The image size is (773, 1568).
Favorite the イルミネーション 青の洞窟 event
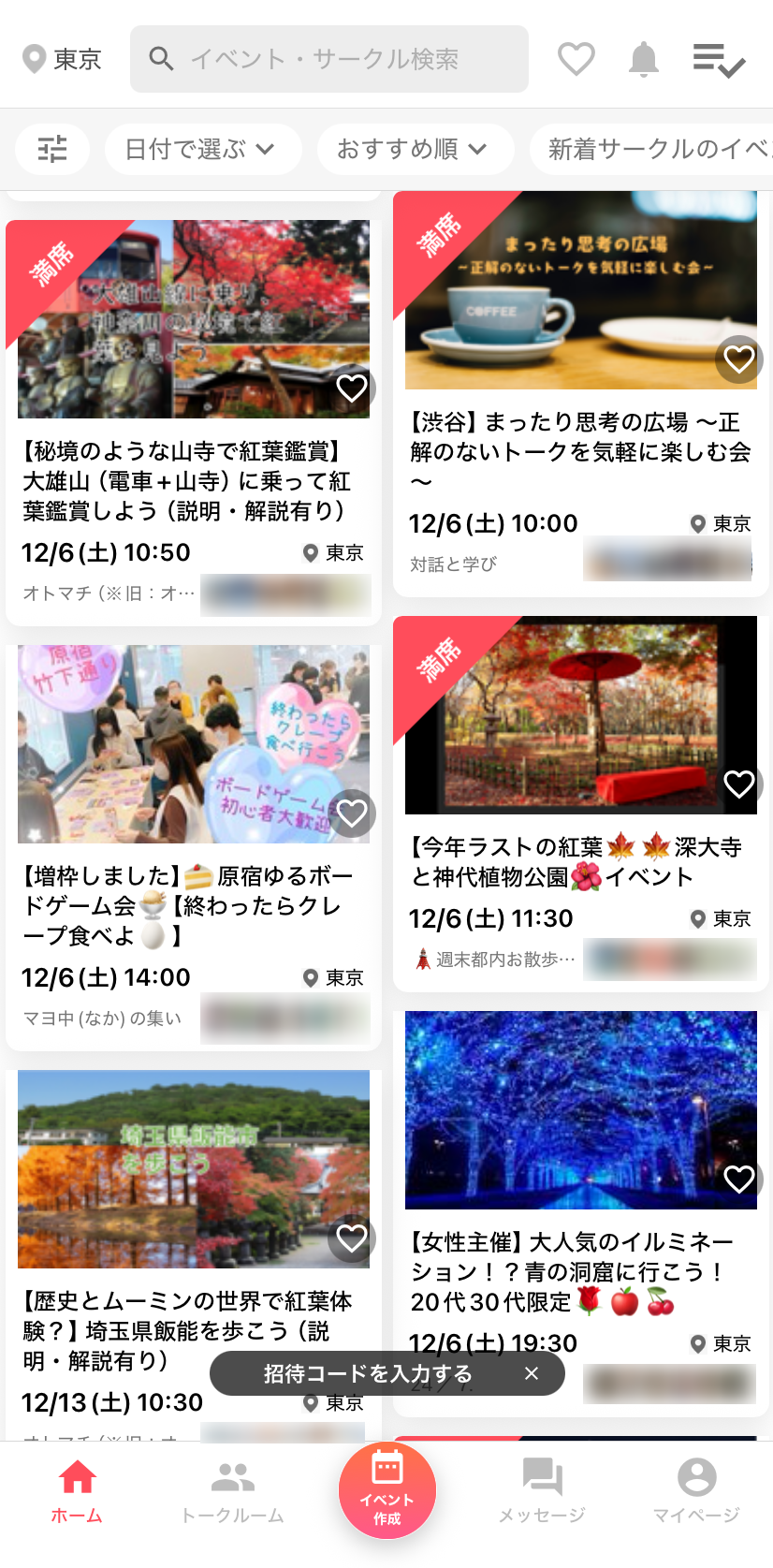[738, 1179]
